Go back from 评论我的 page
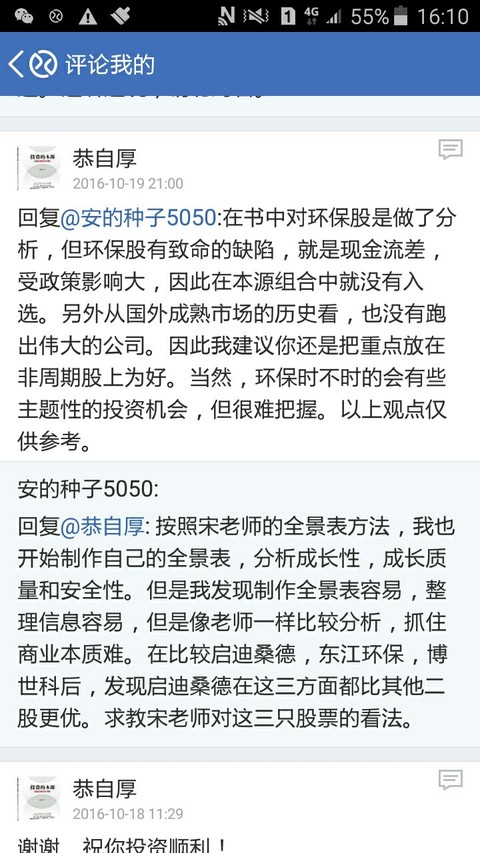 click(16, 65)
